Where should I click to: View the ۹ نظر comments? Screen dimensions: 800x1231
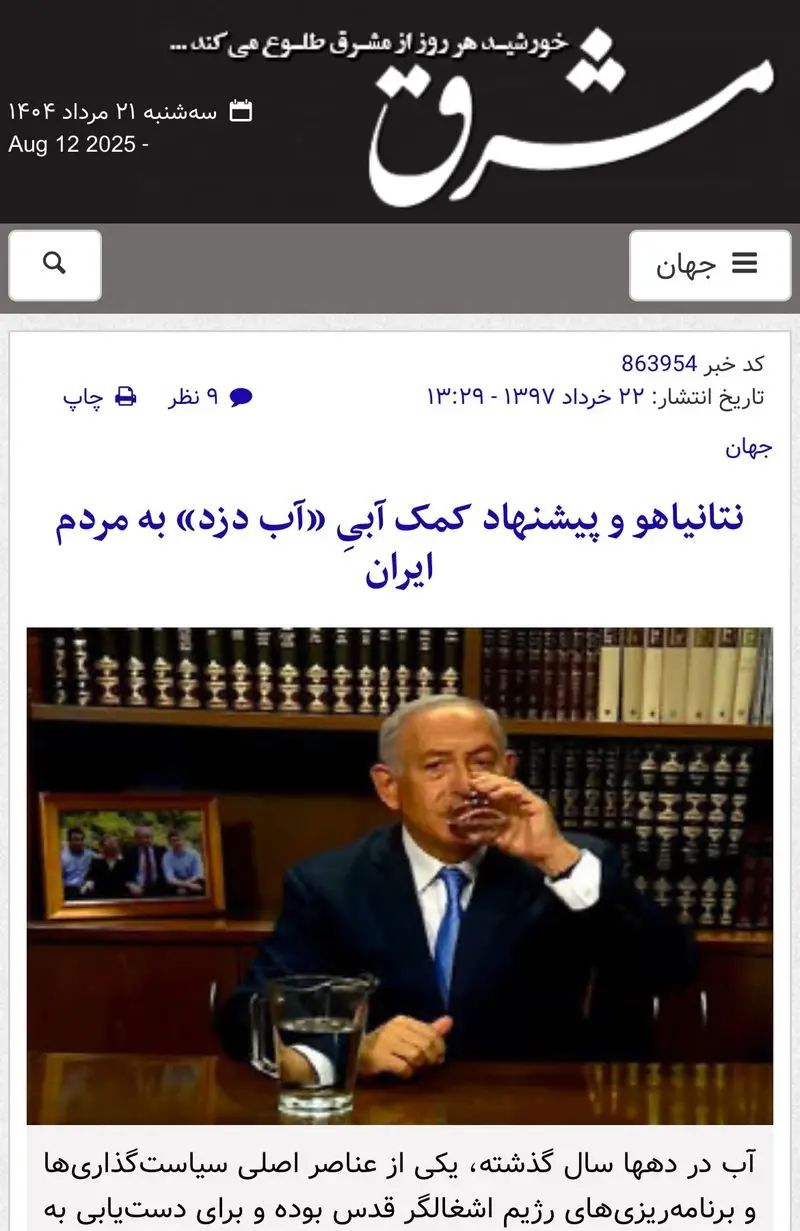(210, 397)
